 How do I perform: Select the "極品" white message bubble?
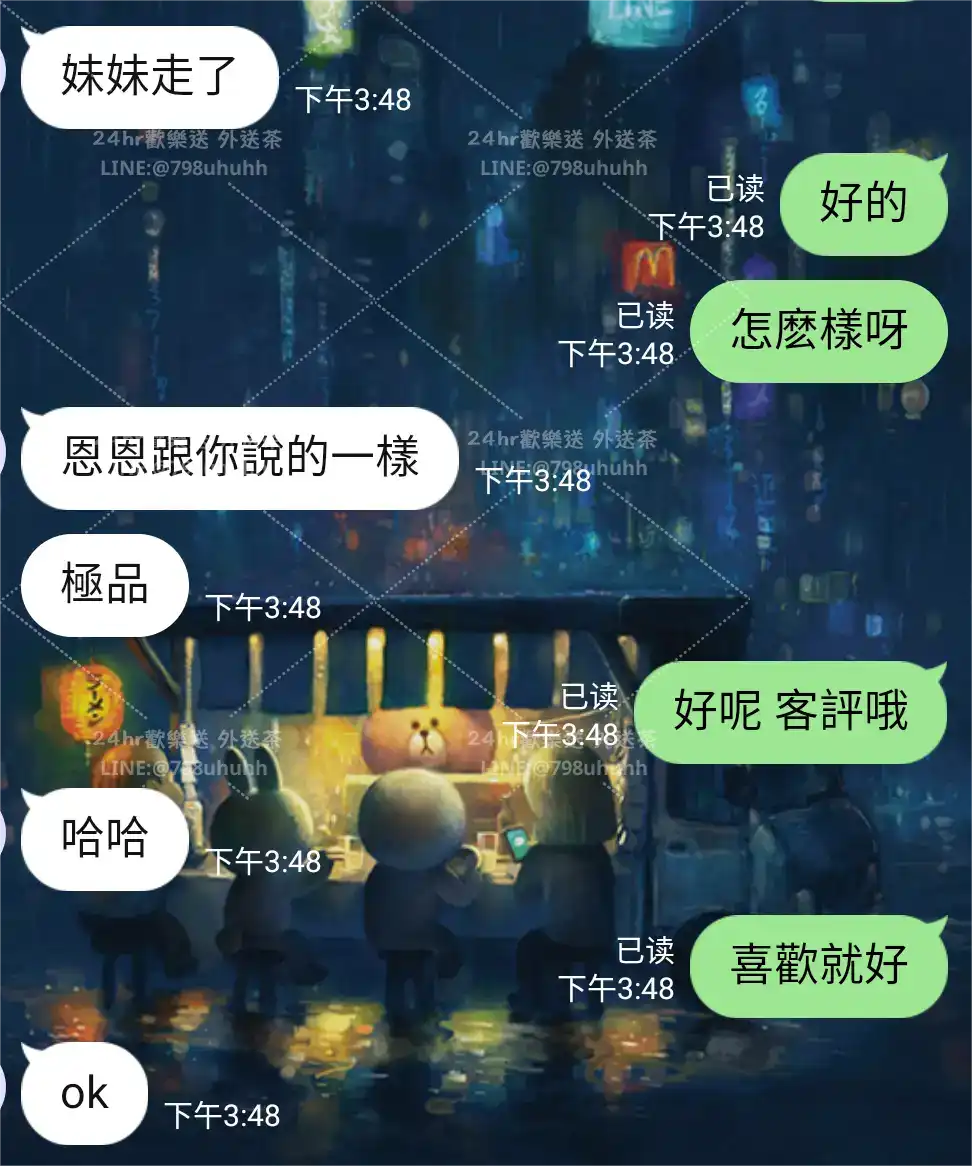click(103, 585)
